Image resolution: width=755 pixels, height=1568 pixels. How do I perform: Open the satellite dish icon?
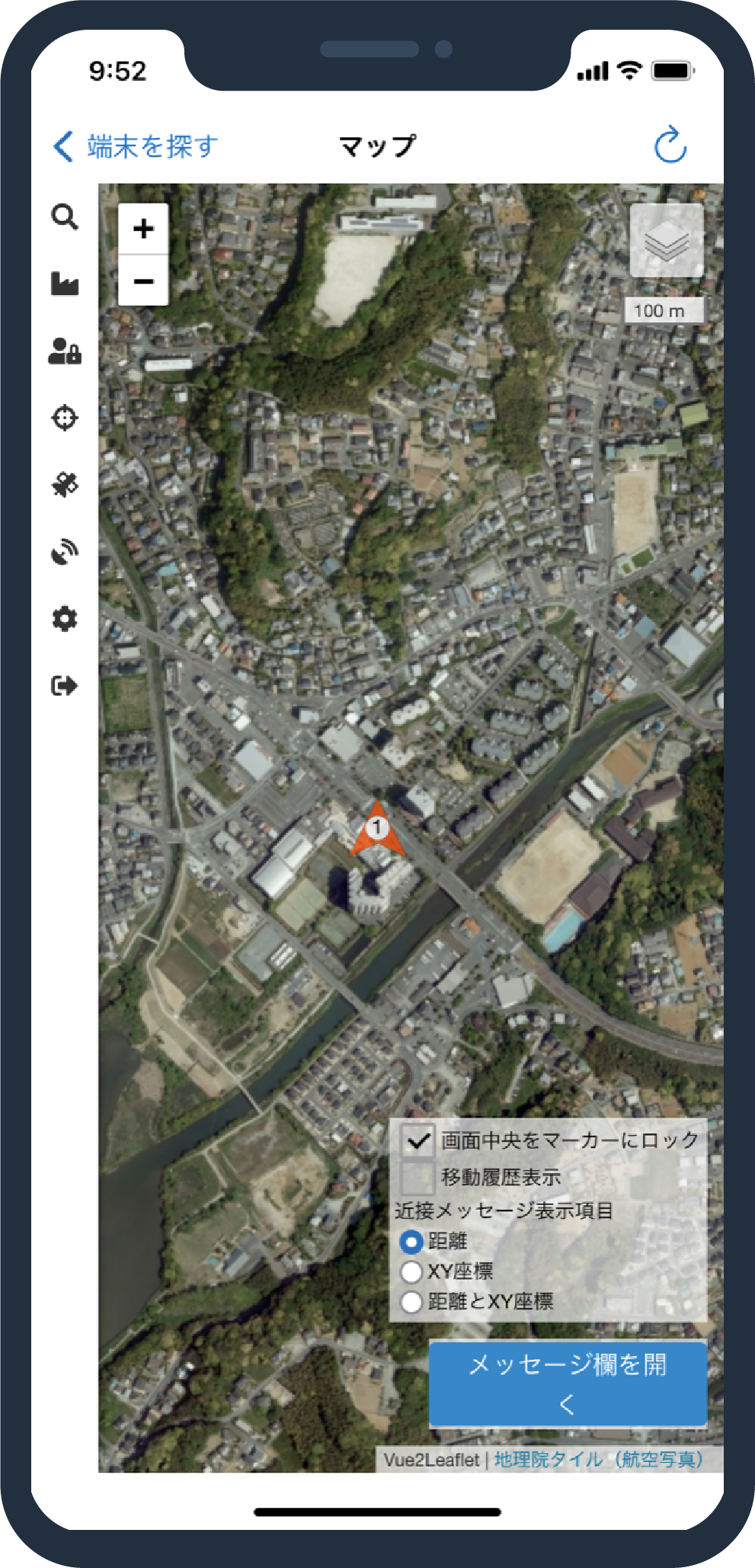coord(65,552)
